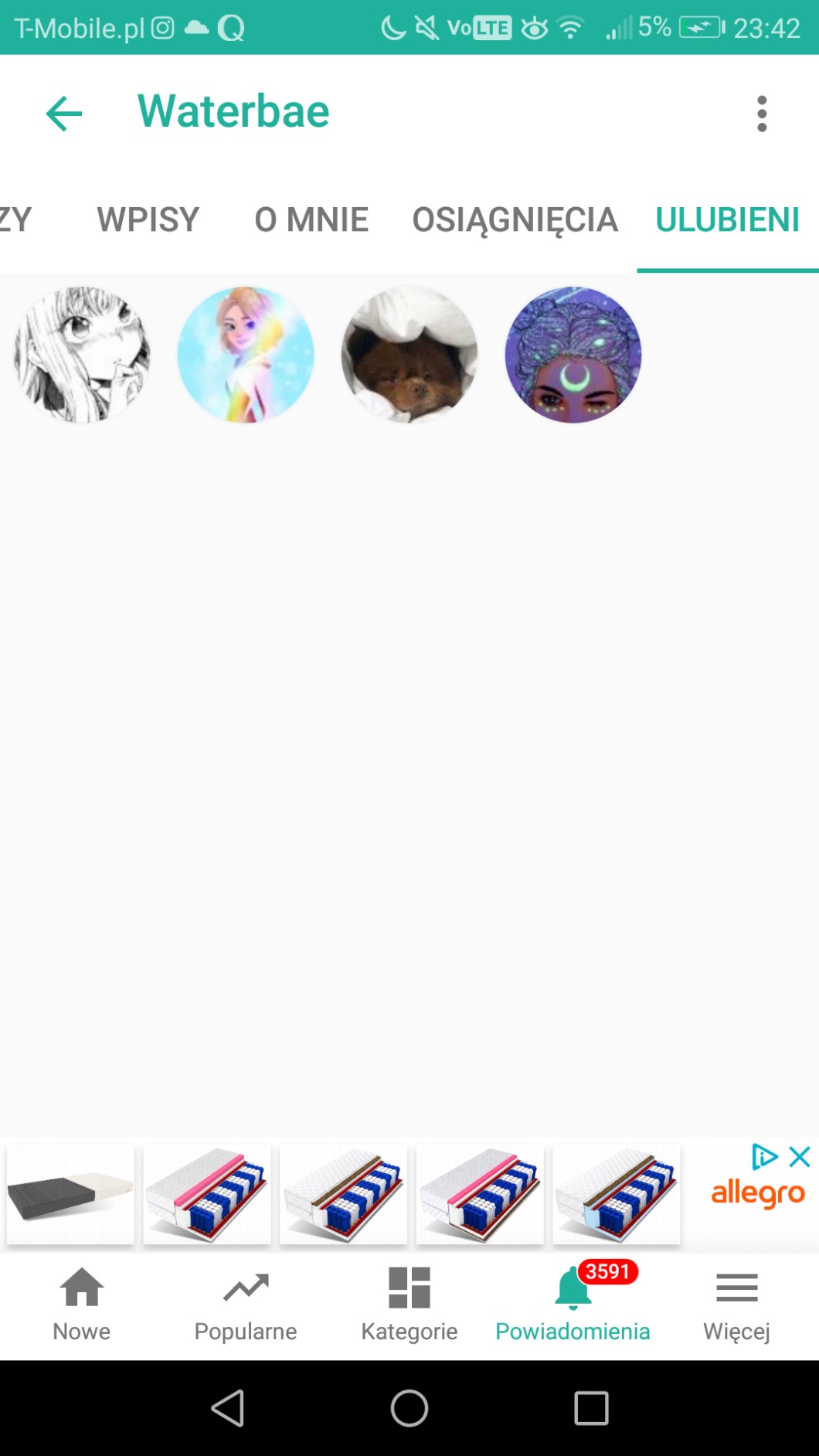Select the ULUBIENI tab
The height and width of the screenshot is (1456, 819).
pos(727,219)
